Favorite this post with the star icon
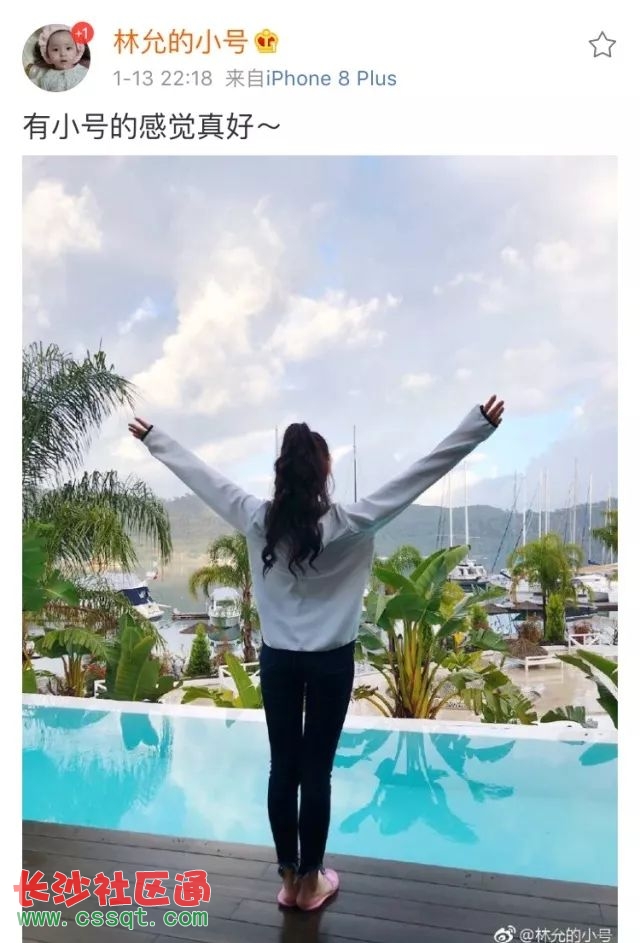This screenshot has height=943, width=640. coord(601,44)
